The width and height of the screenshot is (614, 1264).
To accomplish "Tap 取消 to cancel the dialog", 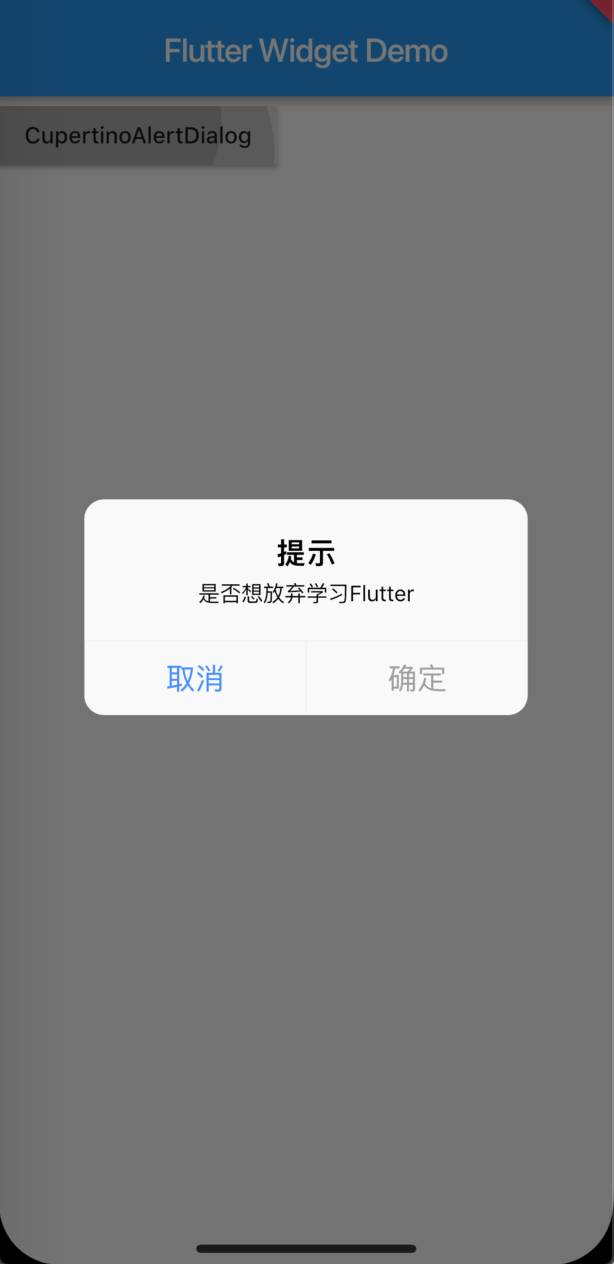I will [195, 678].
